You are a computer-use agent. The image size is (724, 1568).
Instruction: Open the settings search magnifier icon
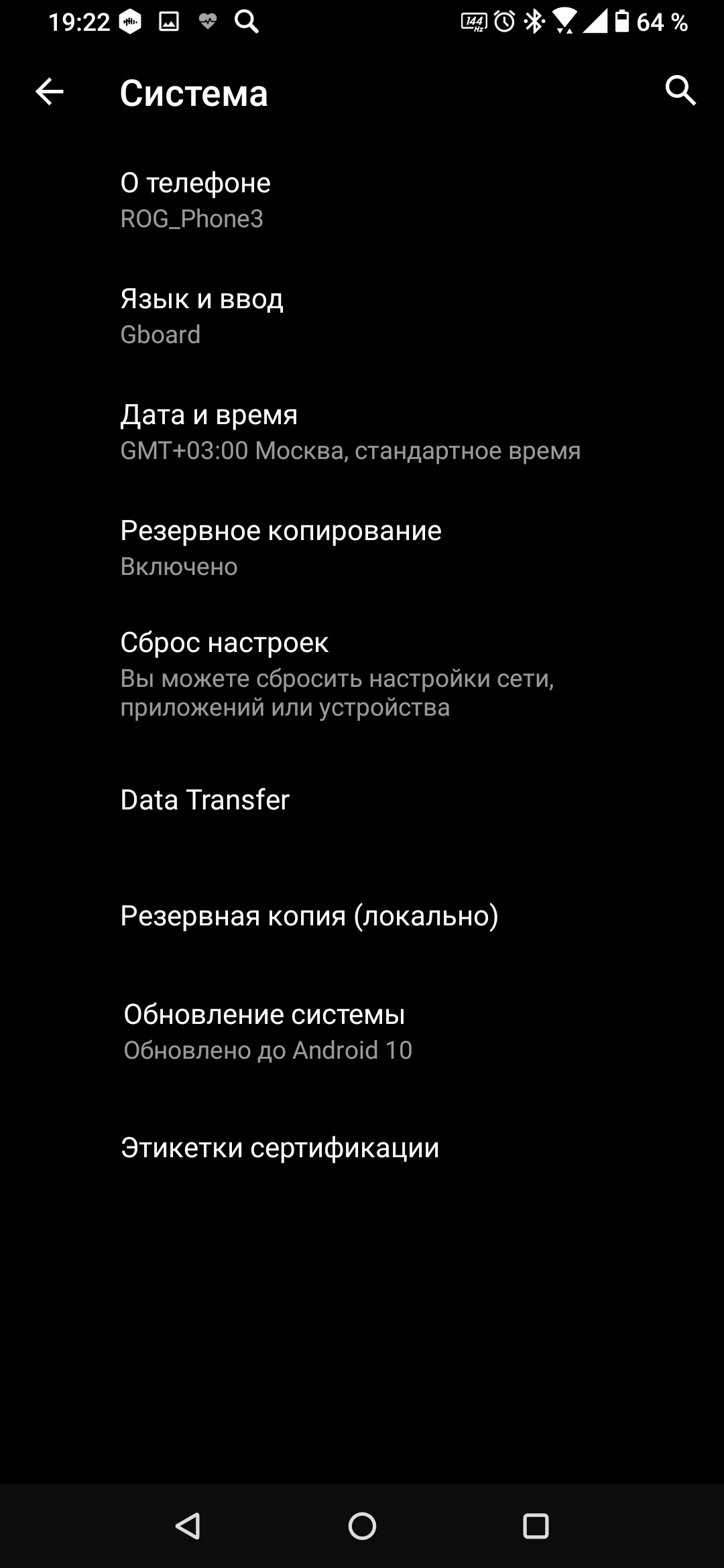tap(680, 90)
